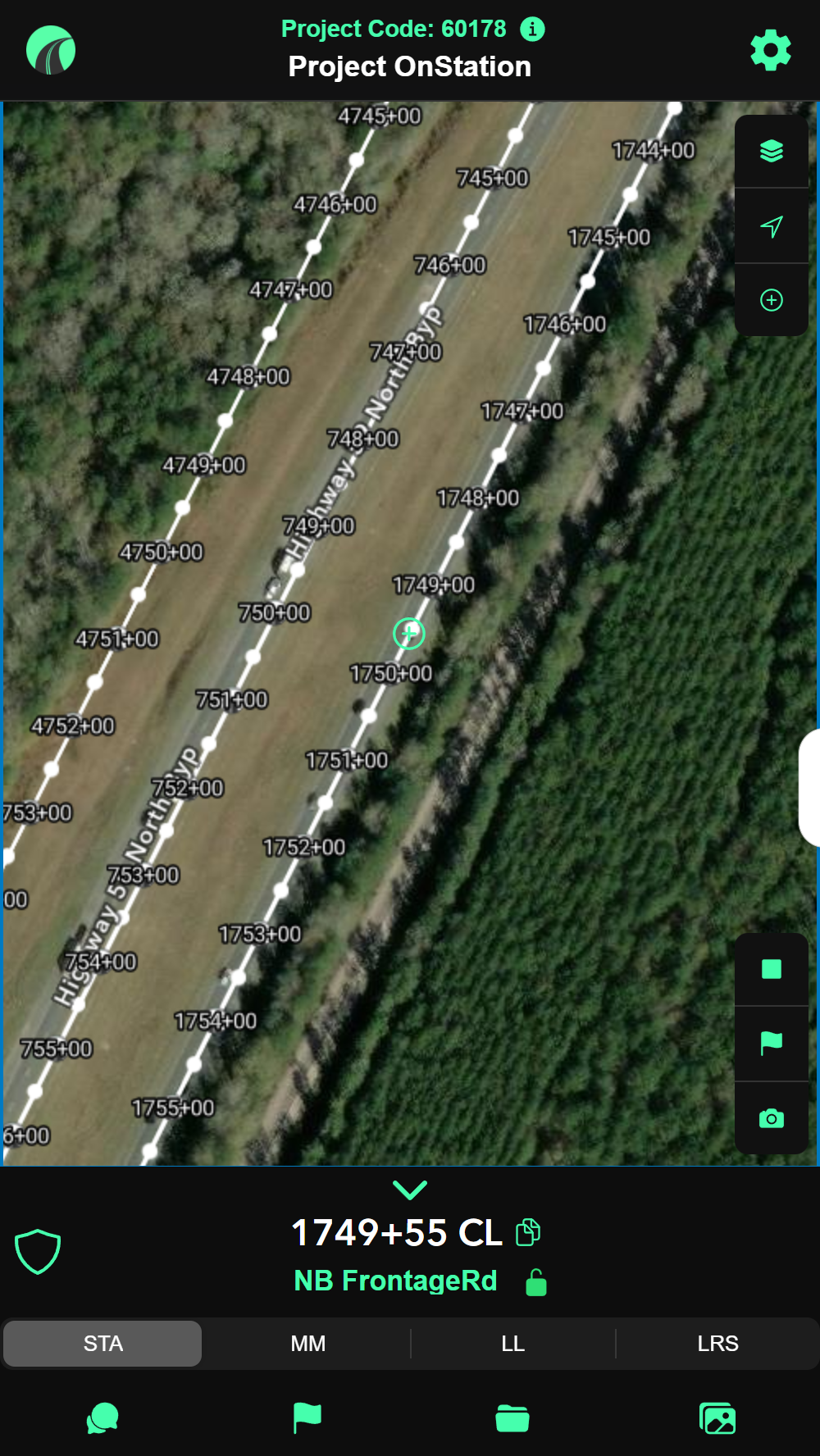The width and height of the screenshot is (820, 1456).
Task: Copy station 1749+55 CL
Action: 528,1232
